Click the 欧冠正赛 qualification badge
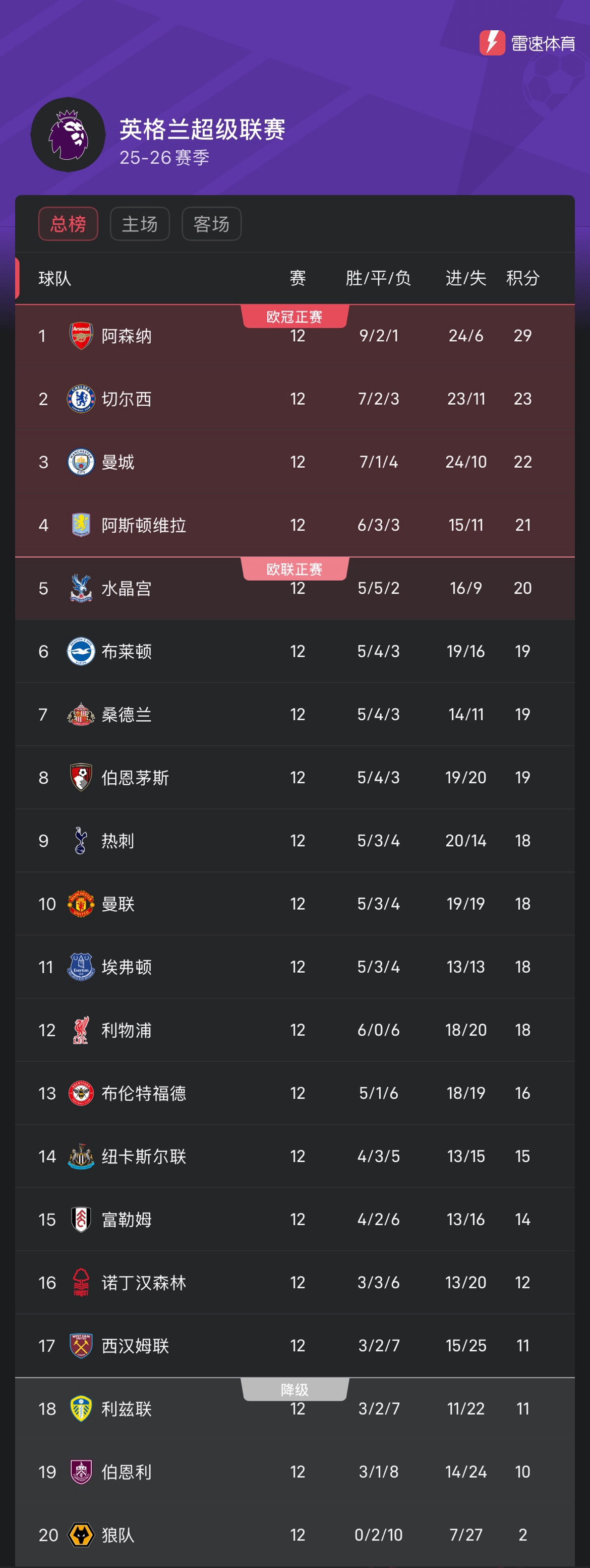The height and width of the screenshot is (1568, 590). (x=294, y=316)
